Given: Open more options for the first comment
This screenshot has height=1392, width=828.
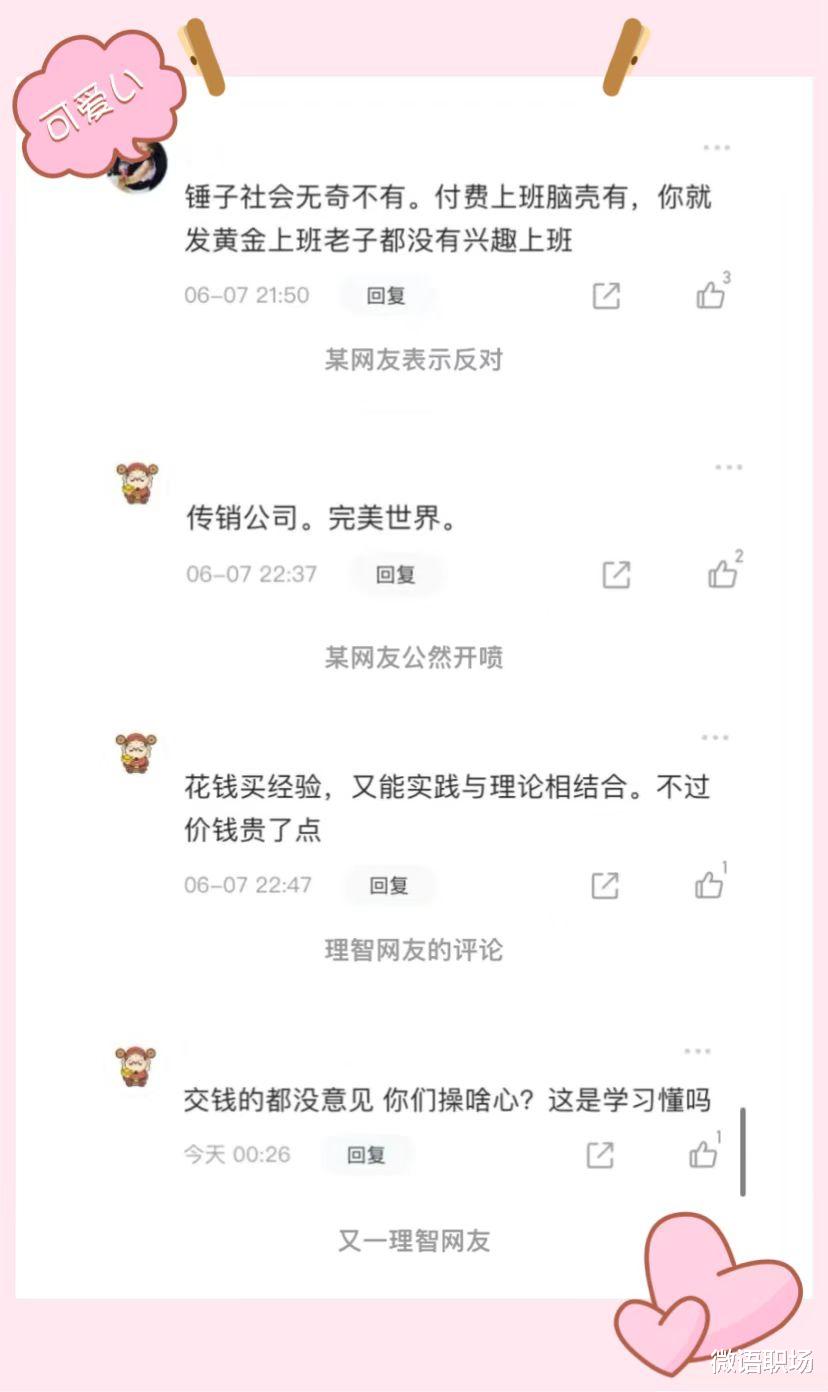Looking at the screenshot, I should (718, 147).
